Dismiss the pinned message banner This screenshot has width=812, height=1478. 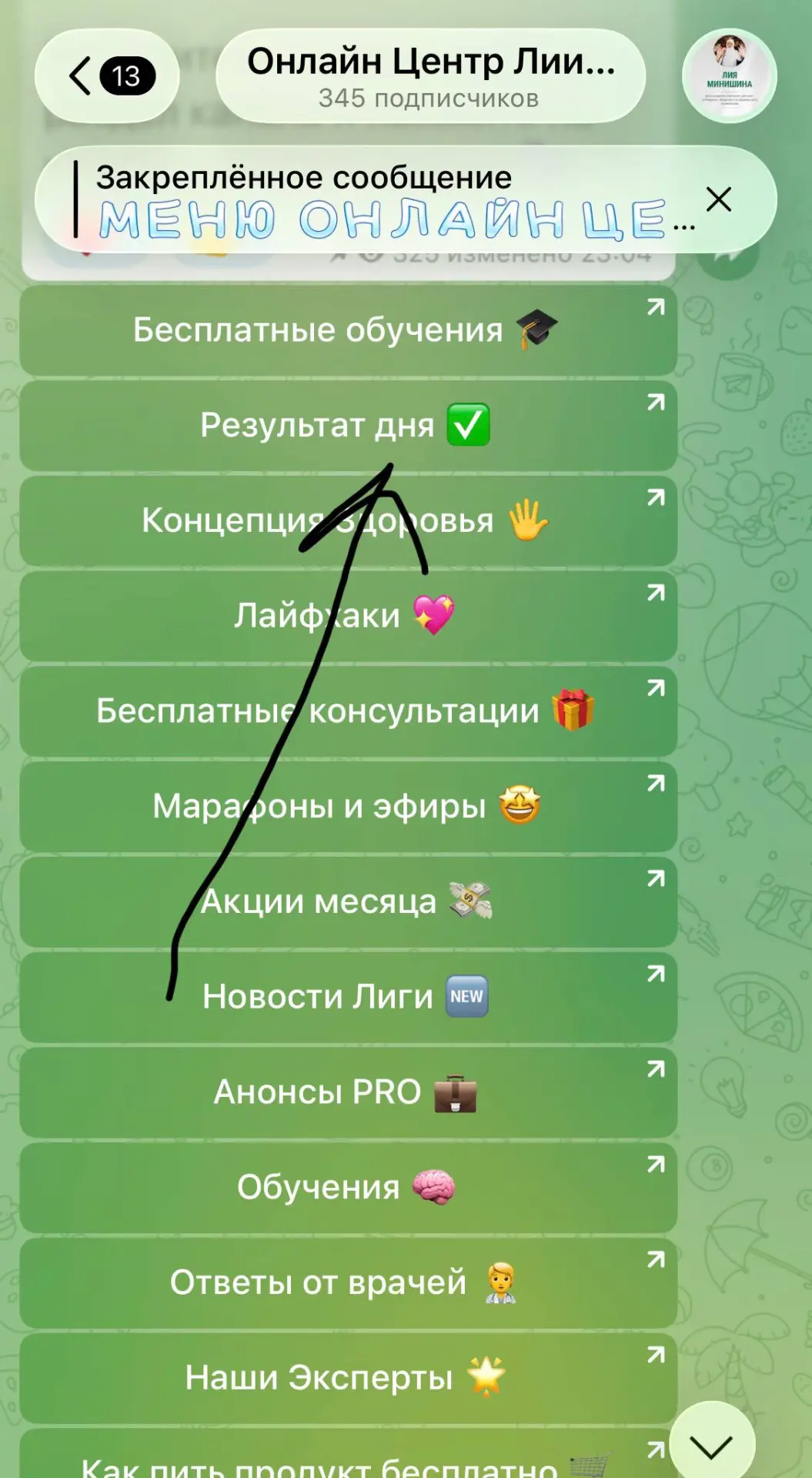click(718, 199)
